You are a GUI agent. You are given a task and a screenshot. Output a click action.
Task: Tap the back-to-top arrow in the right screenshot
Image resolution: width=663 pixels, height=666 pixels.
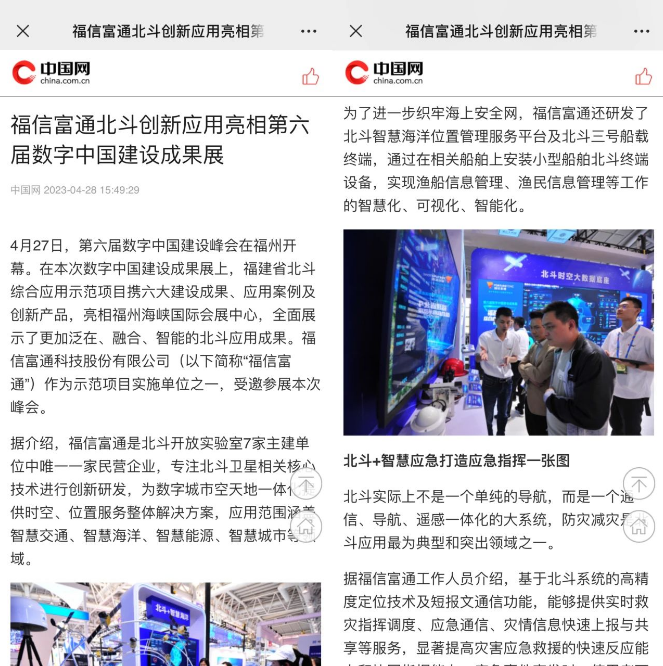coord(638,485)
